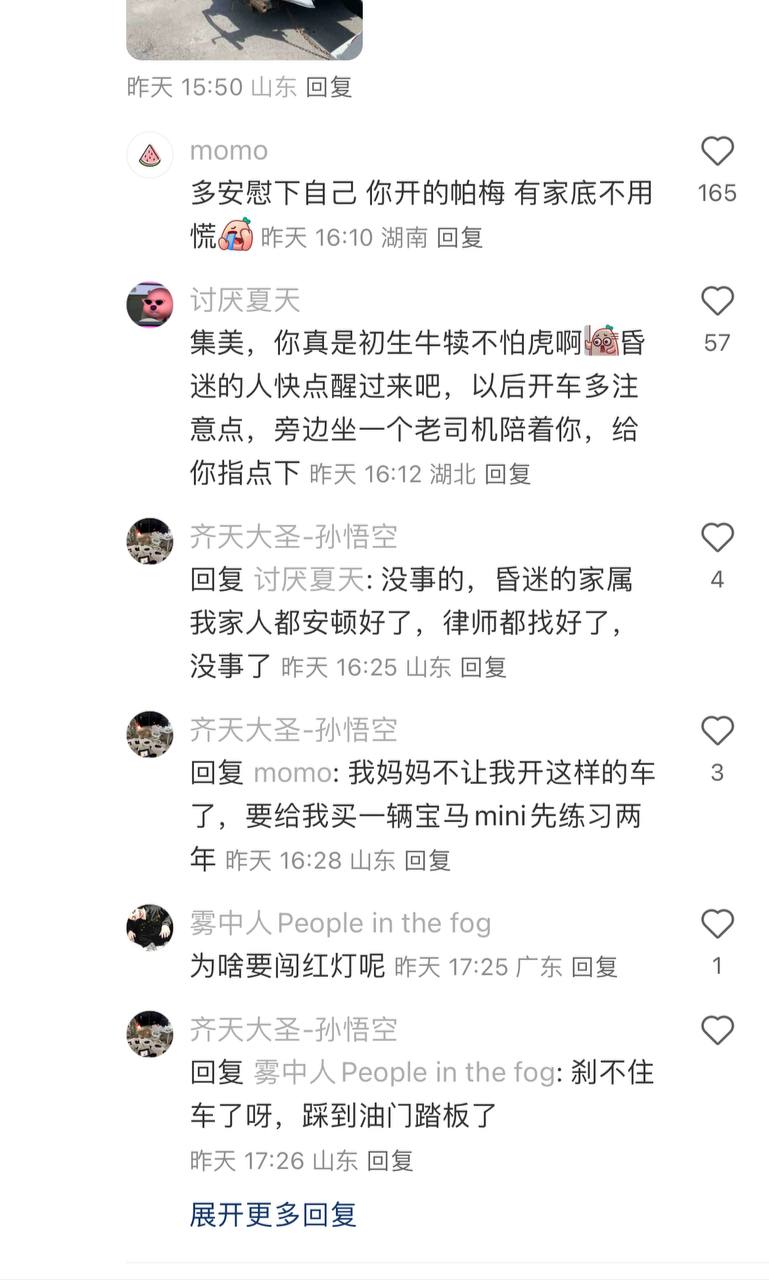Tap the heart on 为啥要闯红灯呢 comment
The width and height of the screenshot is (769, 1280).
pyautogui.click(x=716, y=923)
